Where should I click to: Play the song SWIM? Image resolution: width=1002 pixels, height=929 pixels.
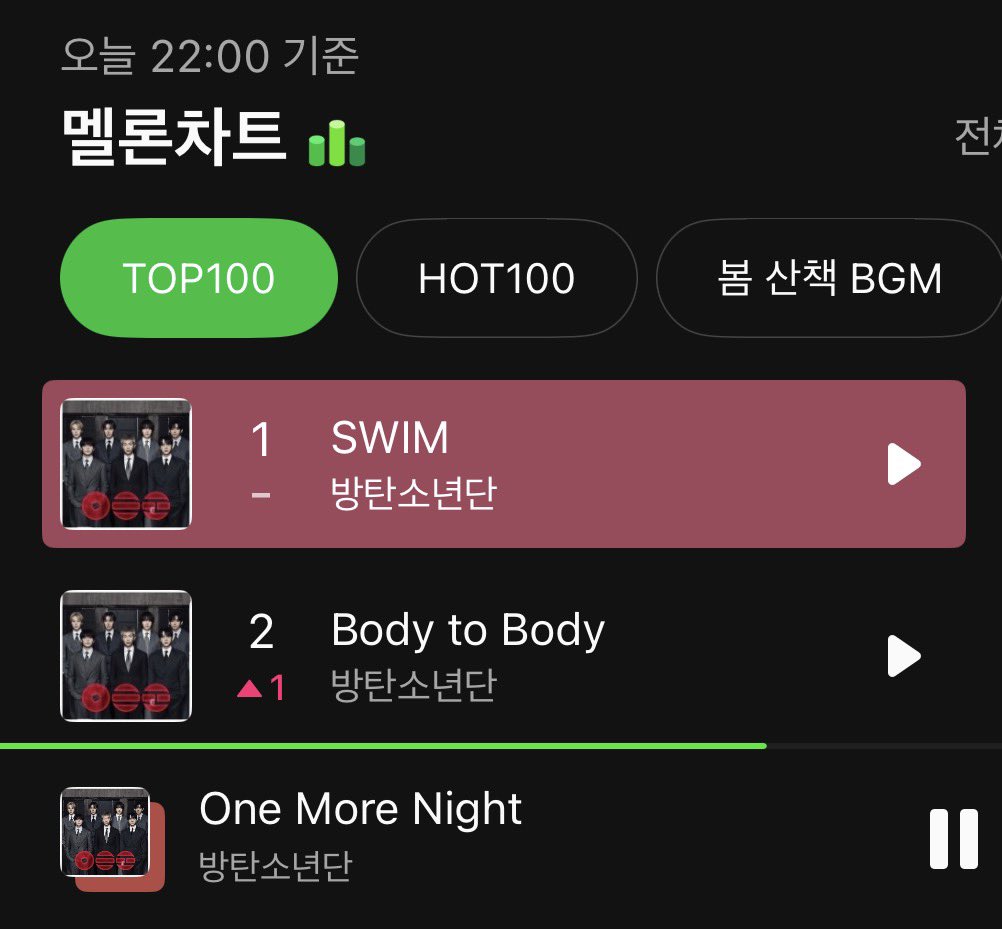click(x=904, y=465)
